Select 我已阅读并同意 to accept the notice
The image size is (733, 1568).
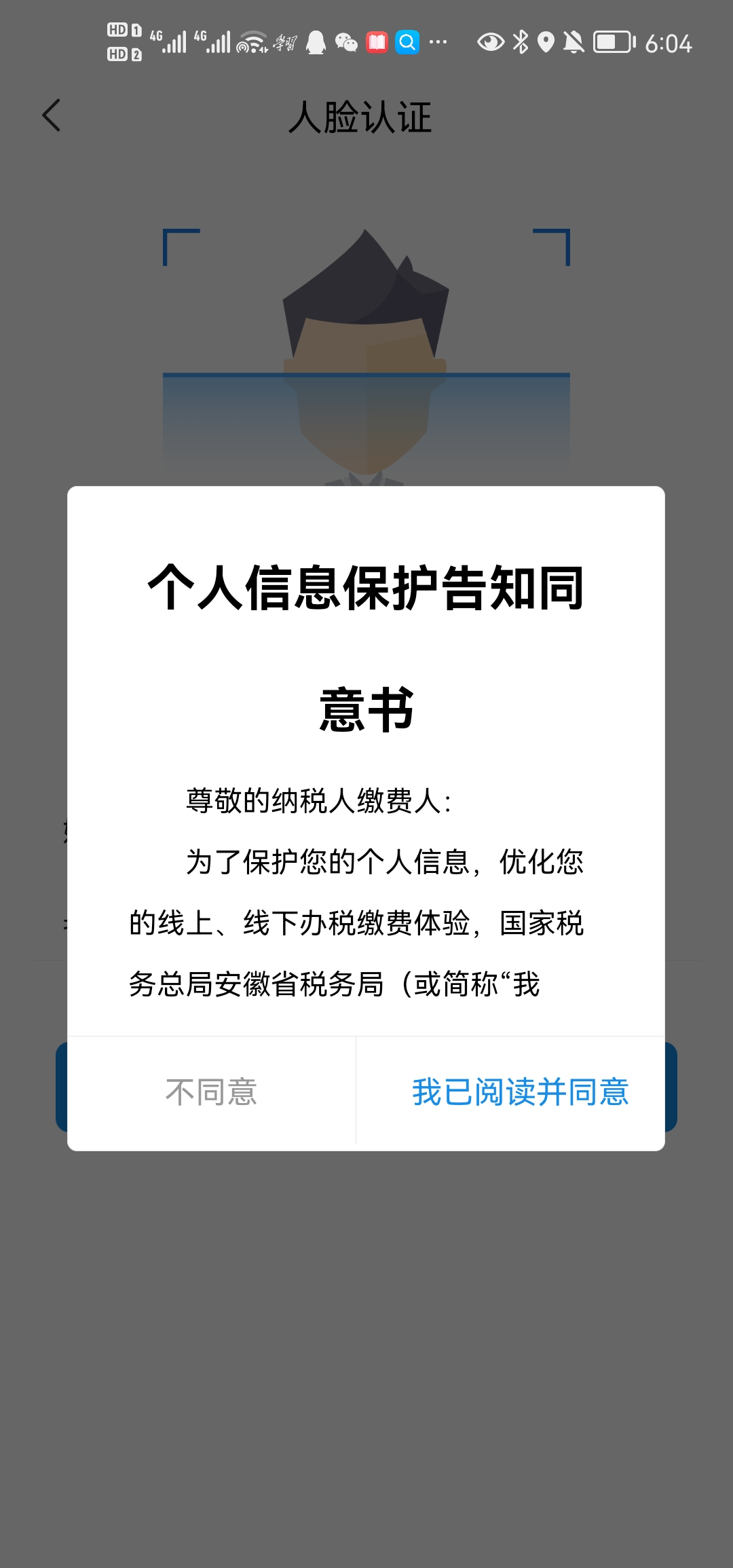click(x=521, y=1092)
